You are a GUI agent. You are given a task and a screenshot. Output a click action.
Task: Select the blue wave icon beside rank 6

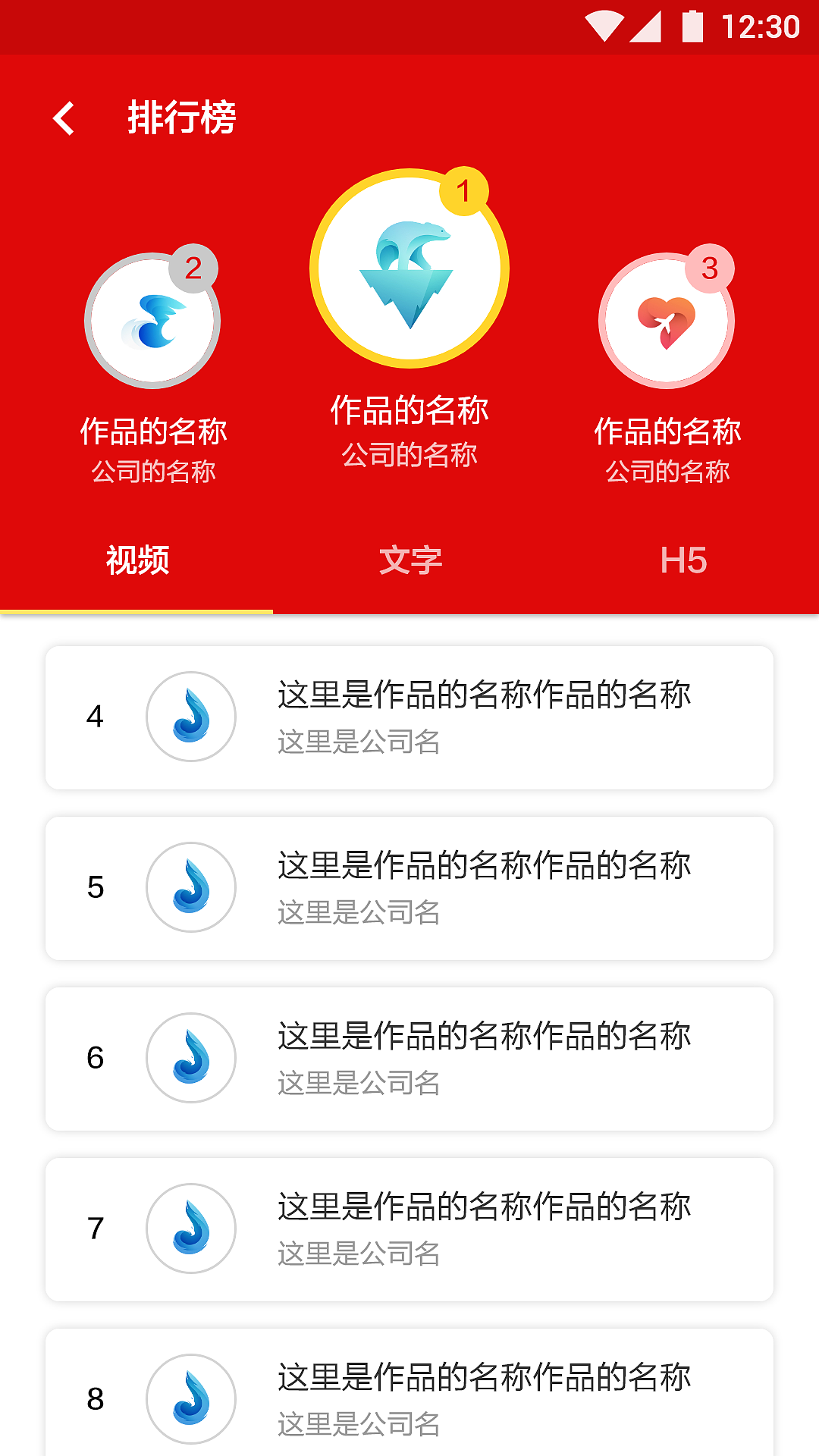point(191,1056)
